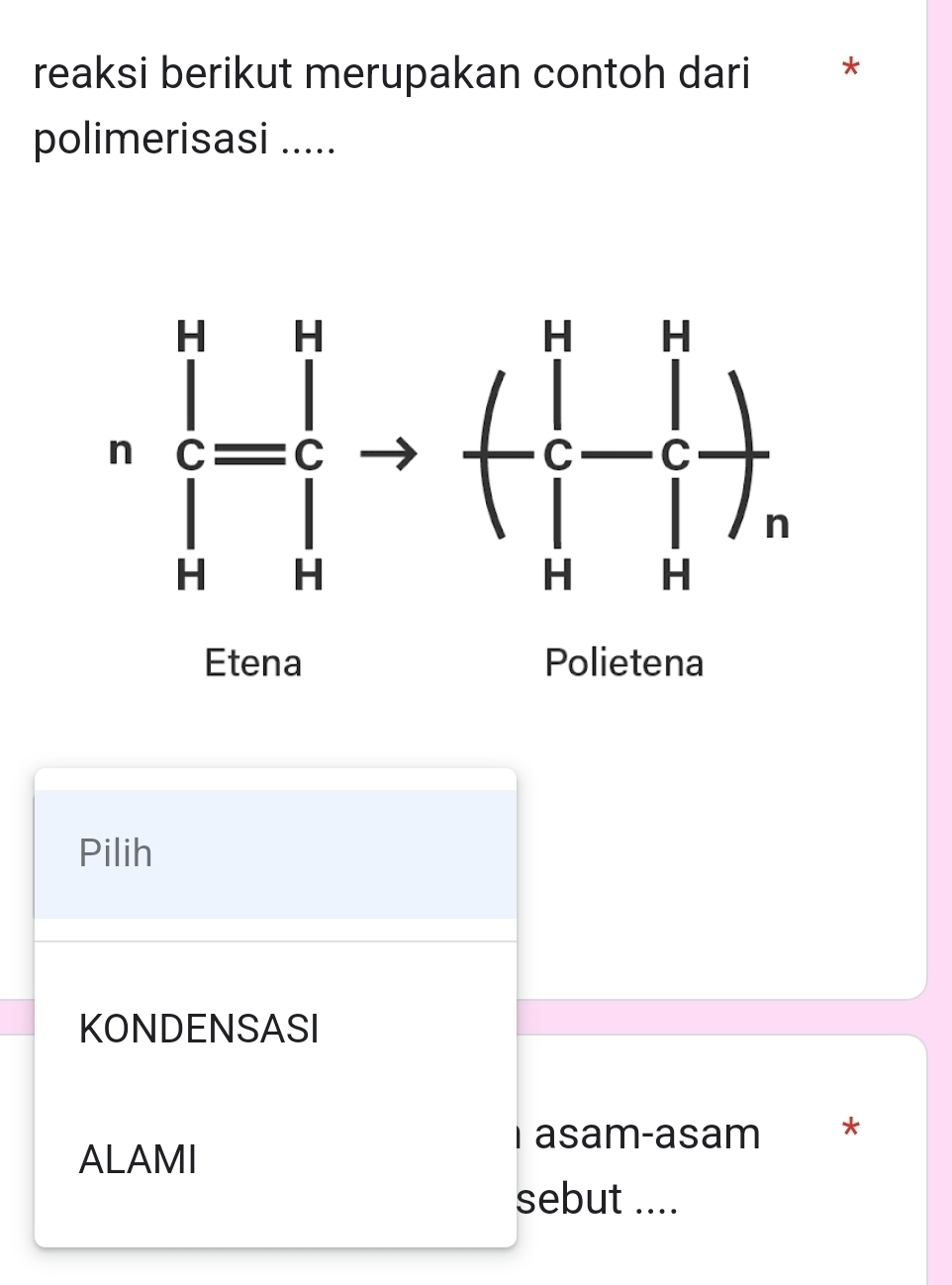This screenshot has width=952, height=1285.
Task: Select the KONDENSASI option
Action: click(200, 1029)
